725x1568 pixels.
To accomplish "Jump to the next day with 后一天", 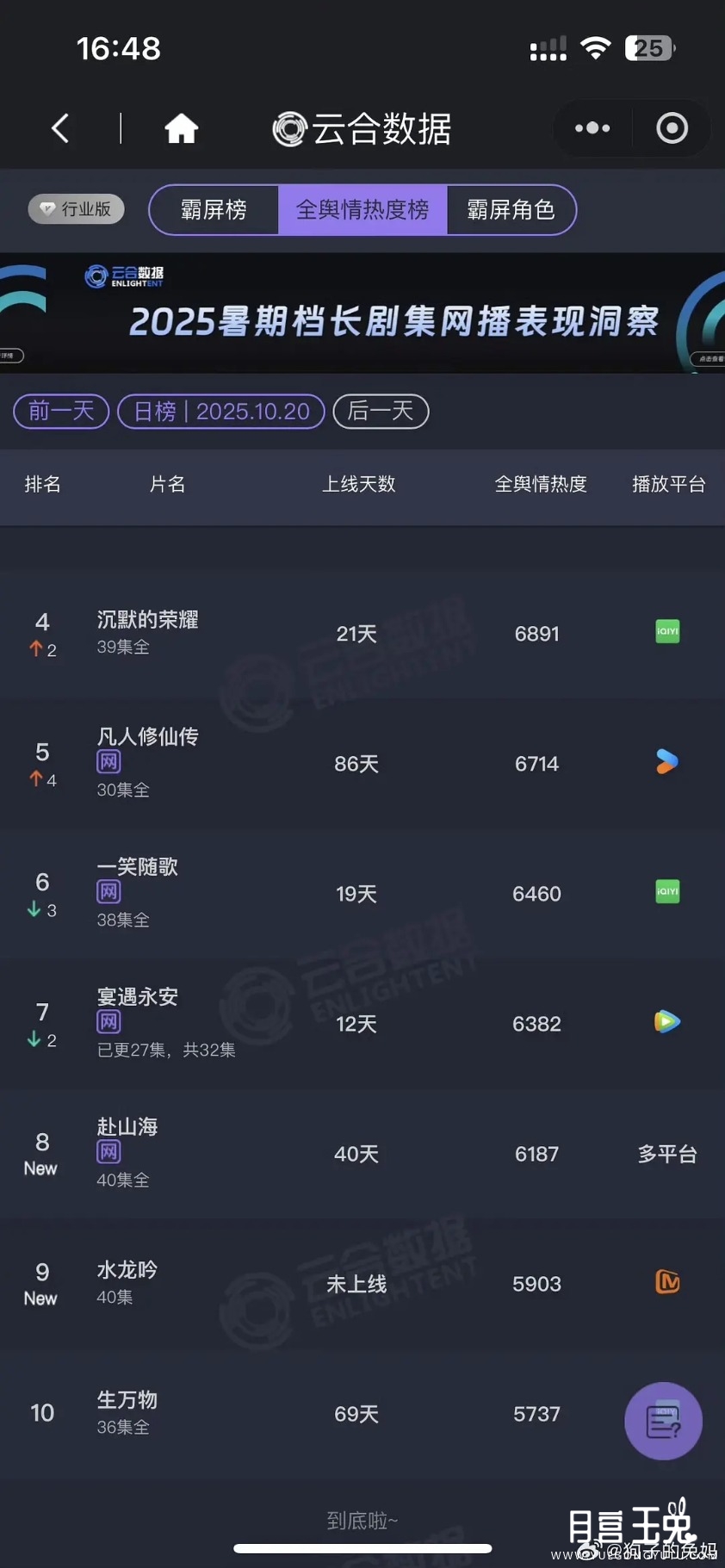I will (x=381, y=411).
